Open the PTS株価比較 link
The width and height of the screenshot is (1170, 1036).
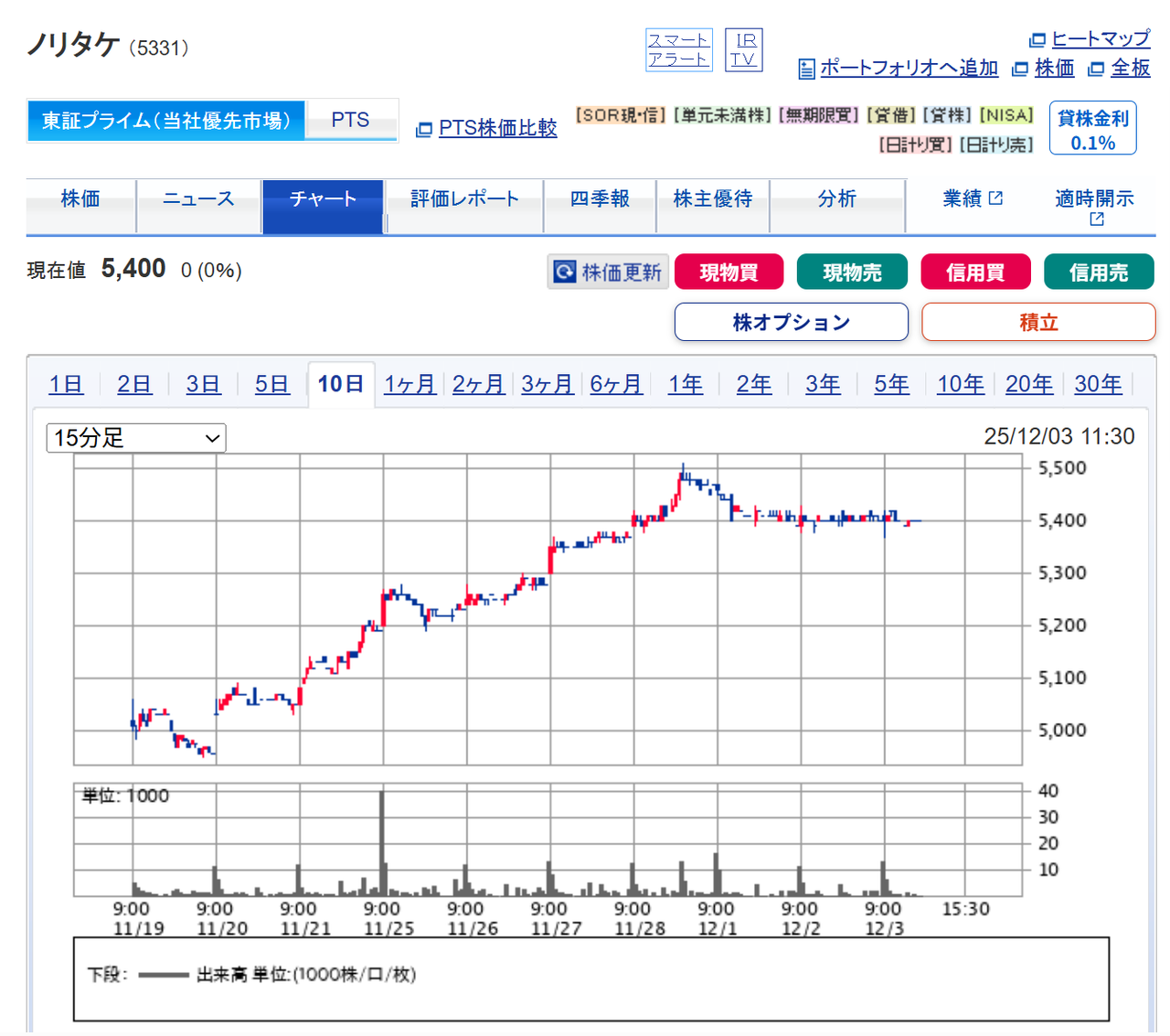click(x=497, y=128)
